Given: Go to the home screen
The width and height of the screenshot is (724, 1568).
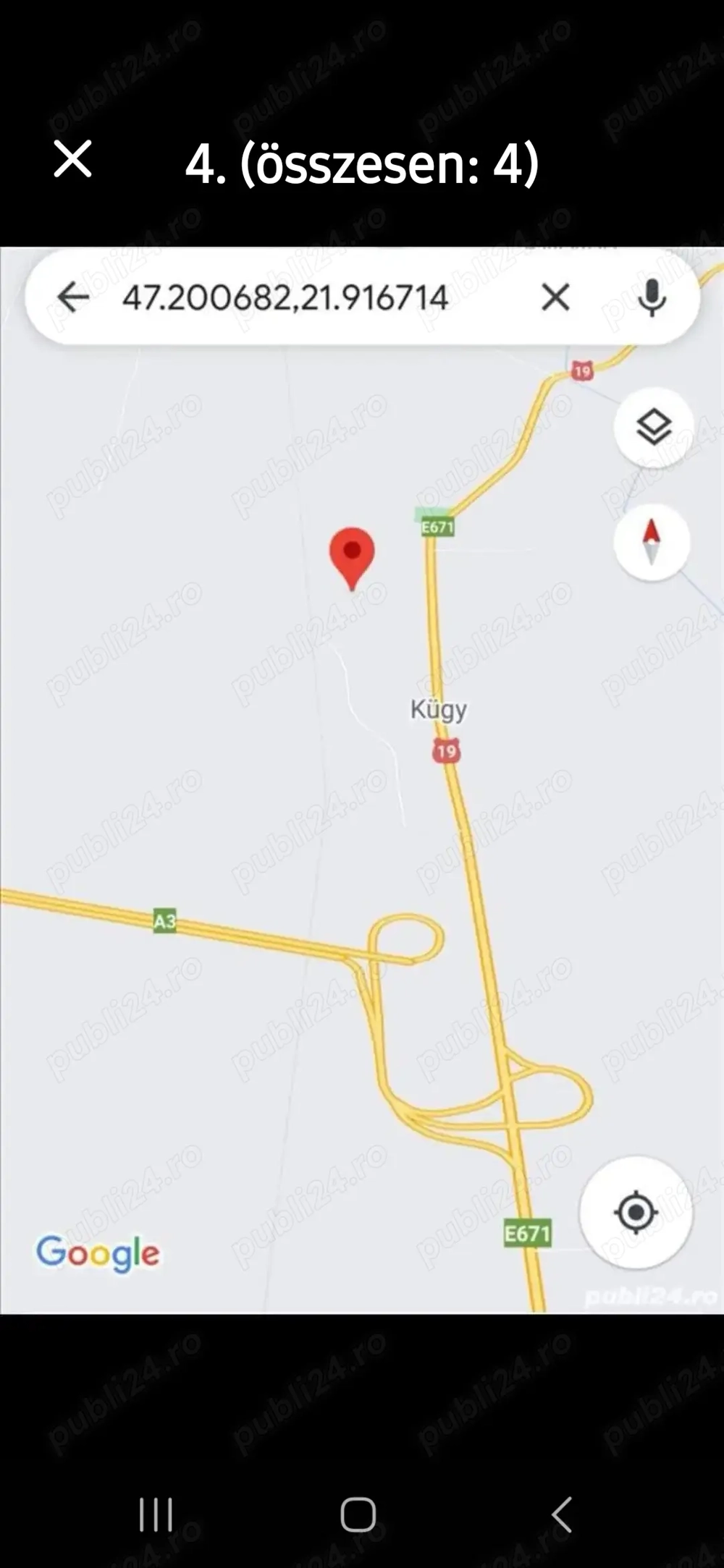Looking at the screenshot, I should [x=358, y=1514].
